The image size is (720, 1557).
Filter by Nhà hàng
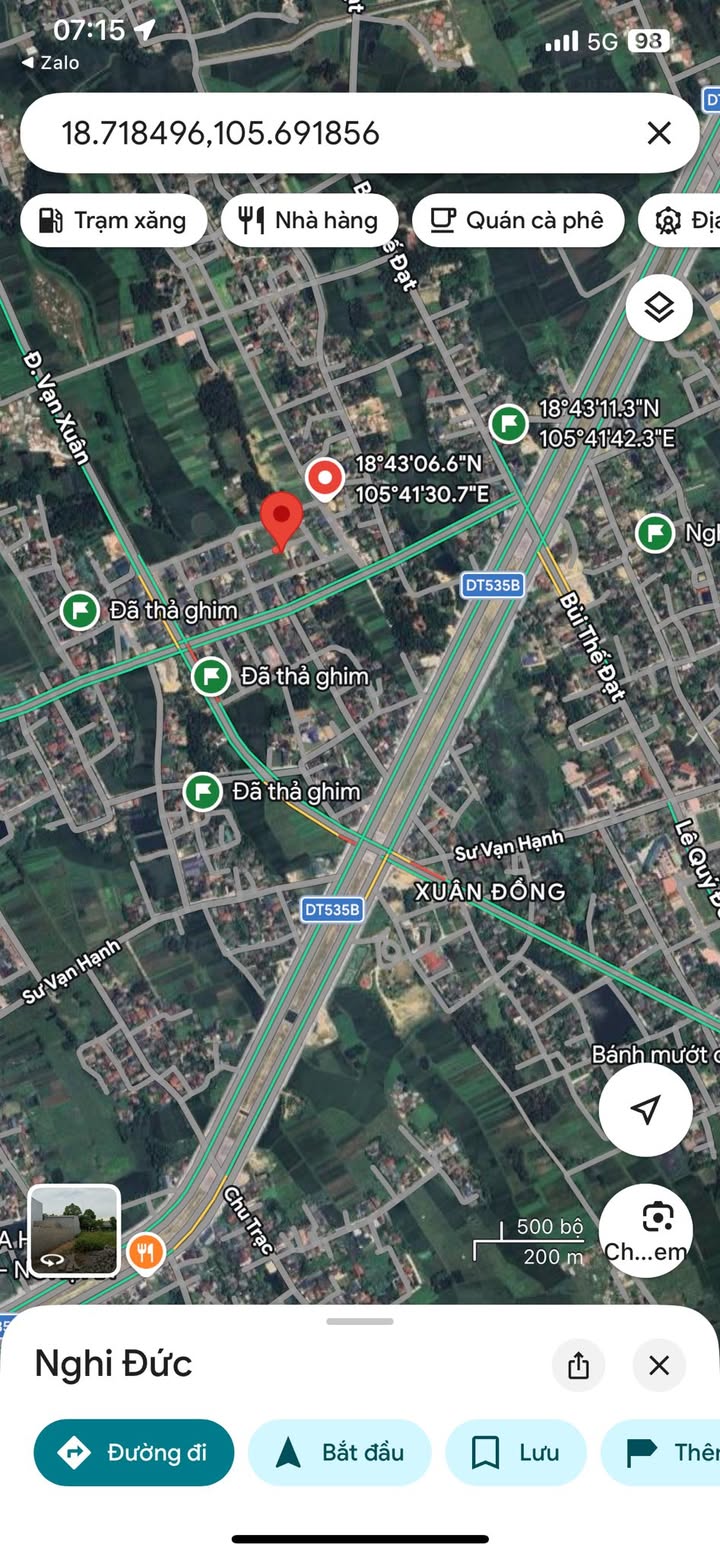310,220
